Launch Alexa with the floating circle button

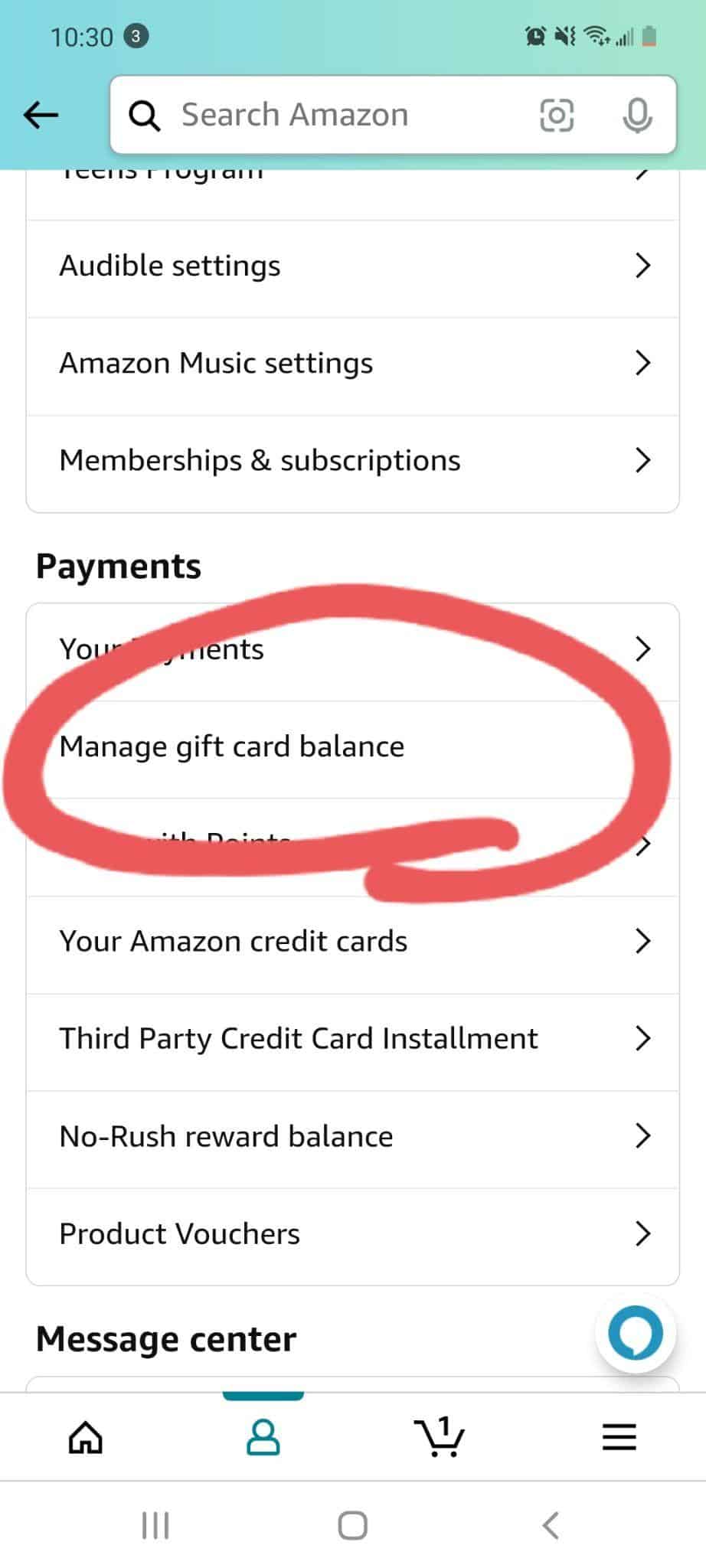coord(636,1334)
